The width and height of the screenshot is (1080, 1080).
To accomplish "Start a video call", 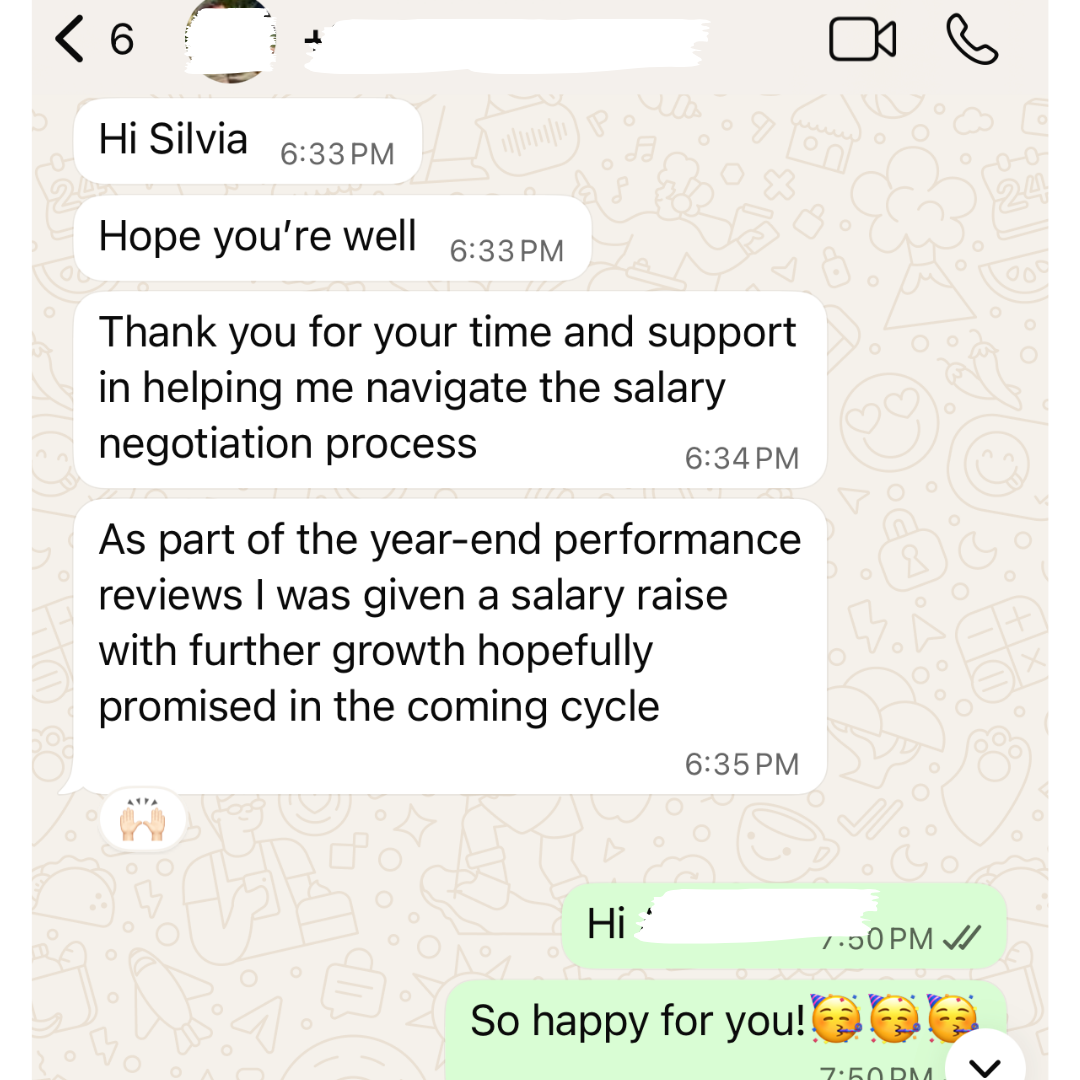I will tap(862, 39).
